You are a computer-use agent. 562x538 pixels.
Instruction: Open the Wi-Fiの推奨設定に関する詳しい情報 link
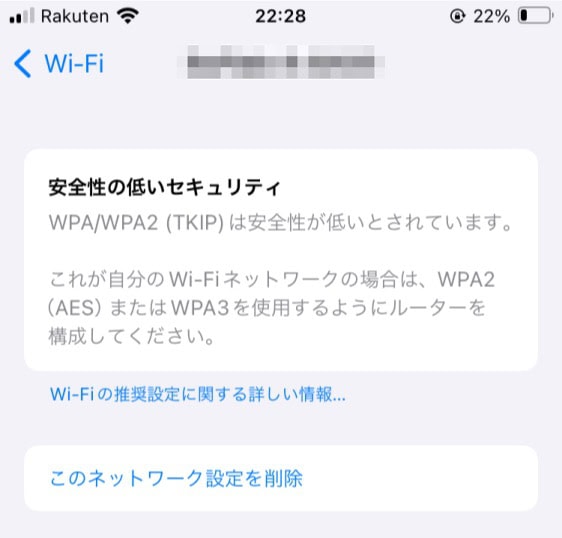coord(198,394)
